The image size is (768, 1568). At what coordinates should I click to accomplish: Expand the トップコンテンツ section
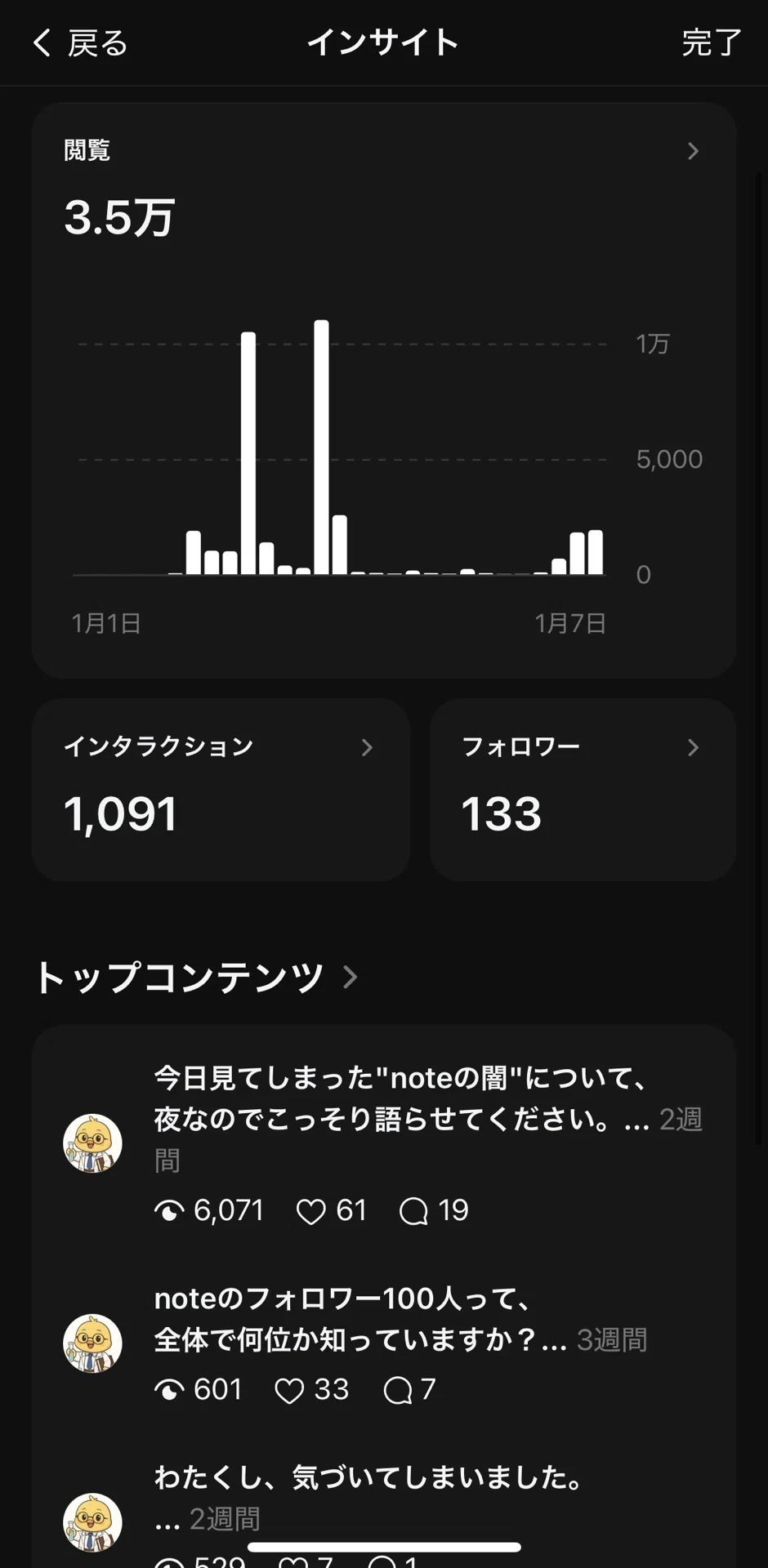point(196,977)
